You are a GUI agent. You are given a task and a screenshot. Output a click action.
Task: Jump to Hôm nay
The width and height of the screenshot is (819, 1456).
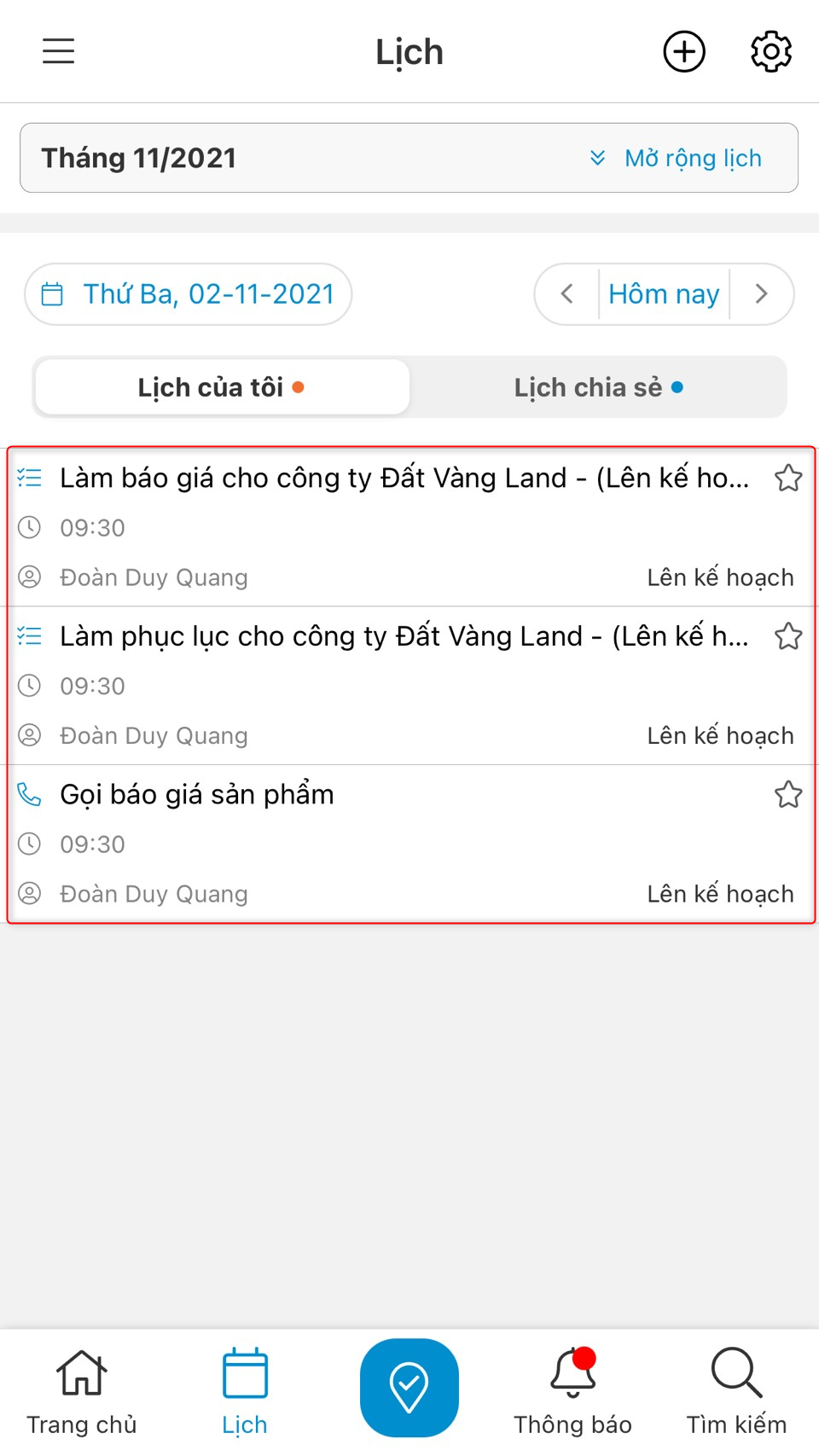(664, 294)
